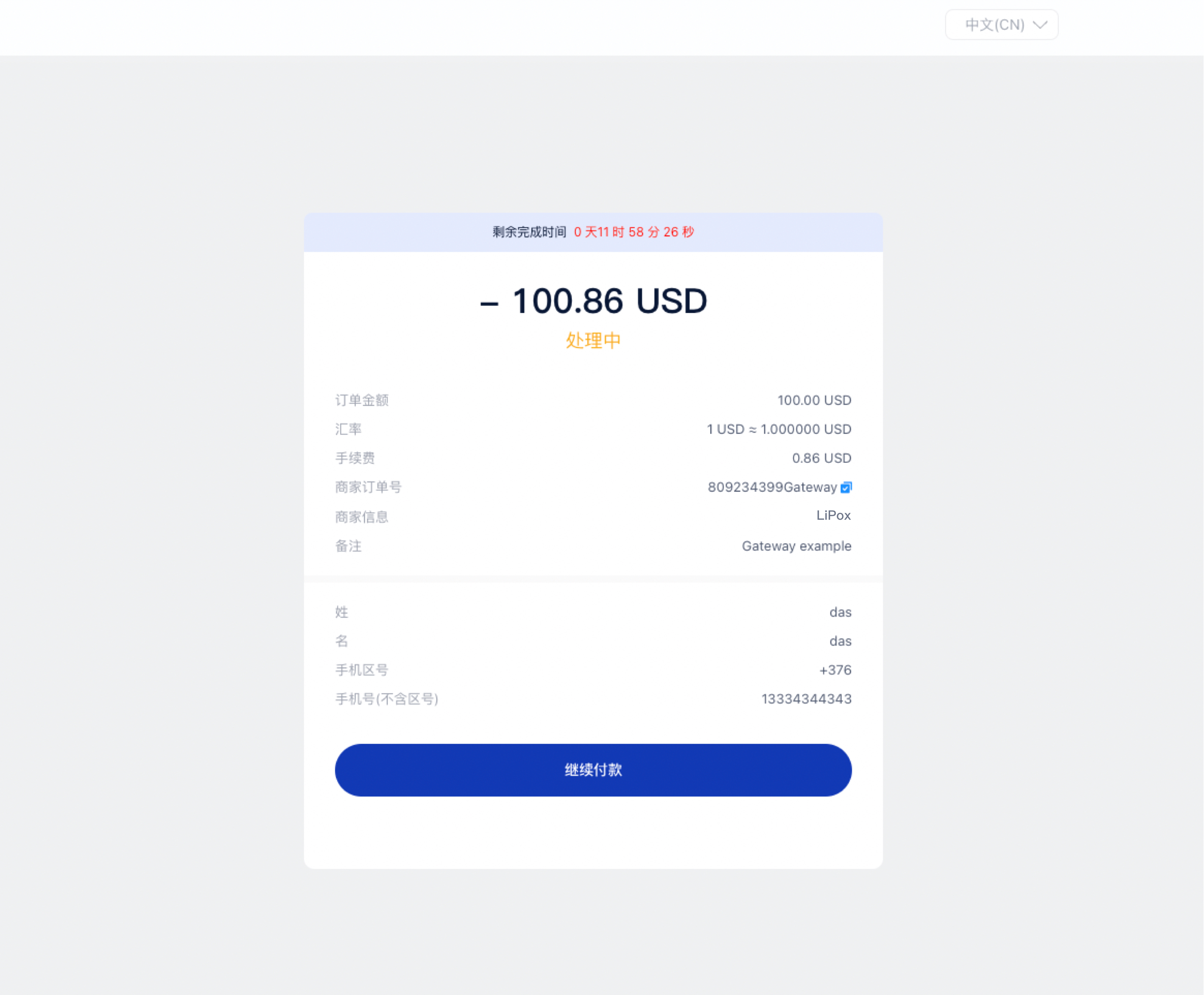
Task: Open the 中文(CN) language dropdown
Action: [1001, 25]
